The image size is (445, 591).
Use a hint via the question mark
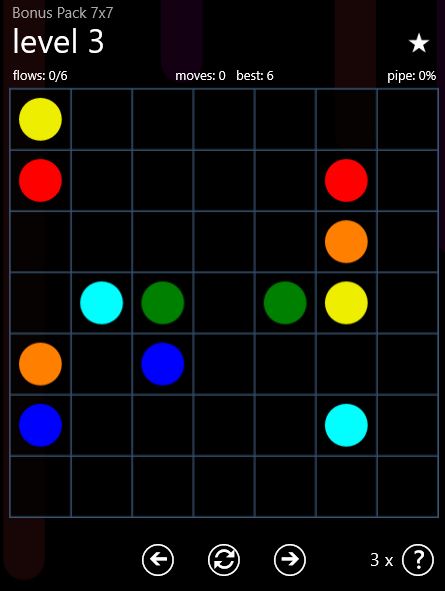418,560
